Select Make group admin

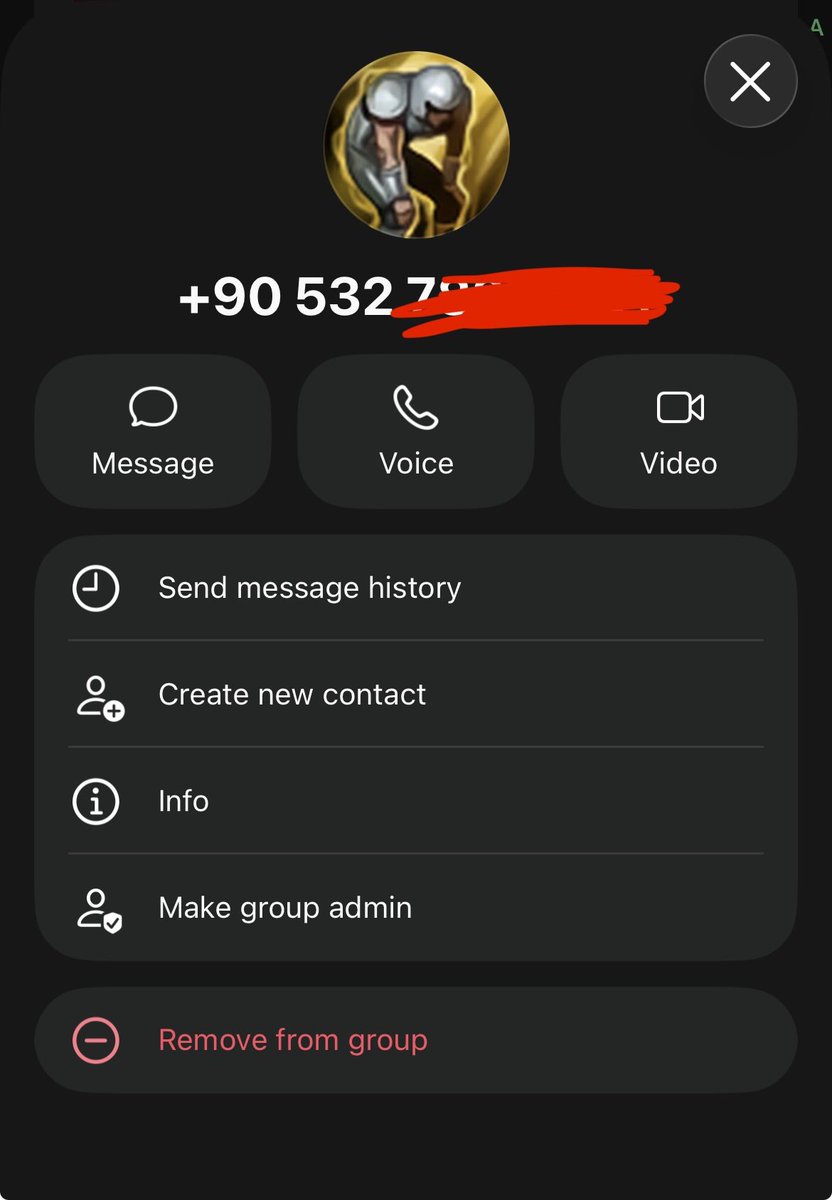[x=416, y=908]
